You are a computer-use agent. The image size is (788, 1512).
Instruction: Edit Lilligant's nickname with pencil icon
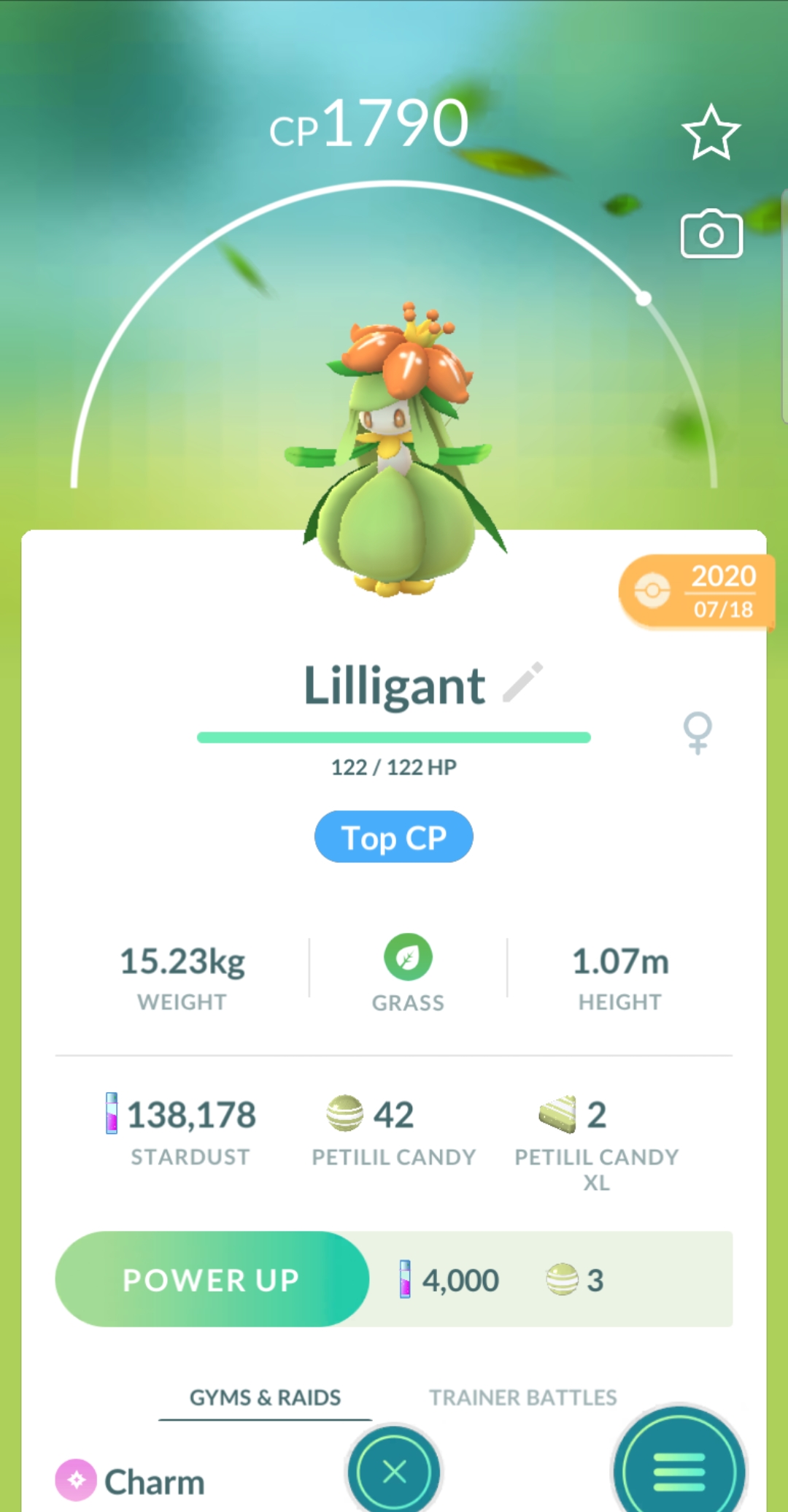pyautogui.click(x=523, y=683)
